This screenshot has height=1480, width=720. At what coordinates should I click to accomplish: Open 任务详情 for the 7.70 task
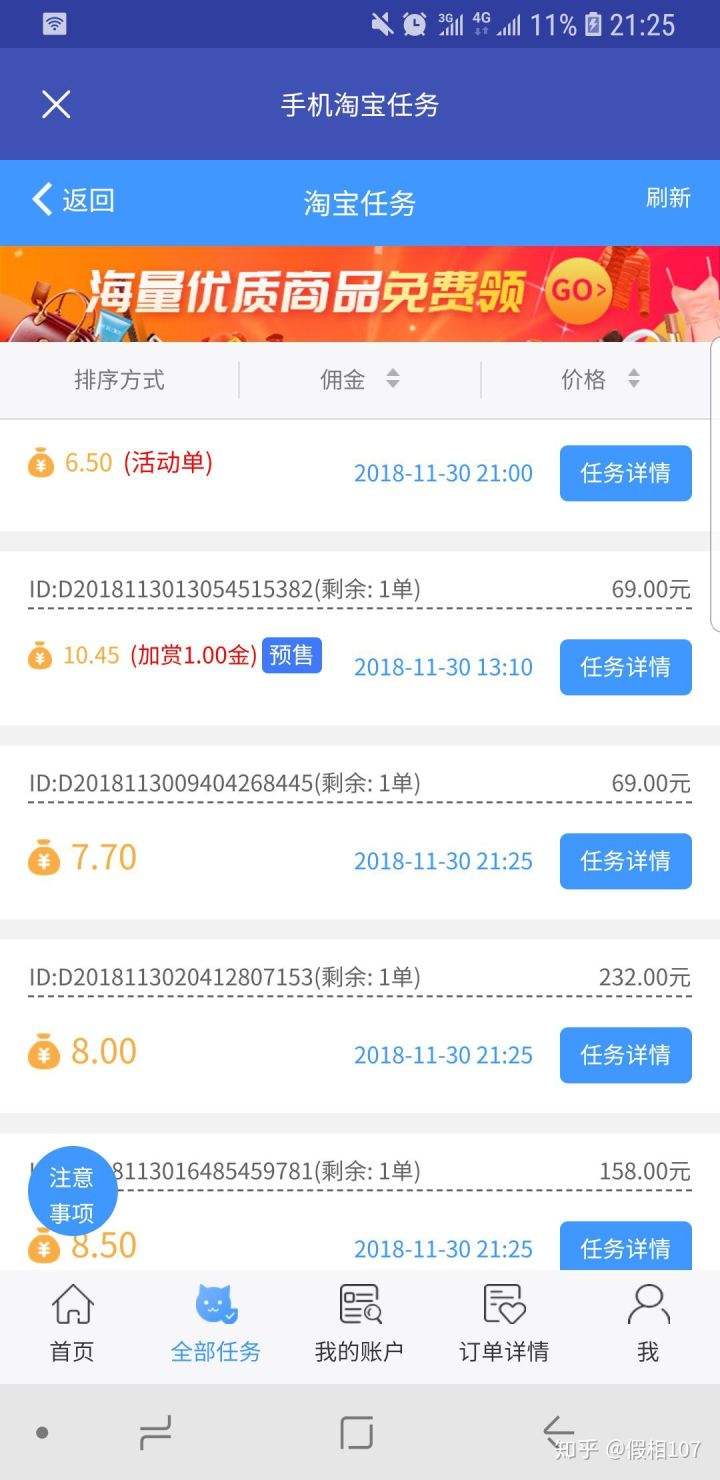[625, 861]
